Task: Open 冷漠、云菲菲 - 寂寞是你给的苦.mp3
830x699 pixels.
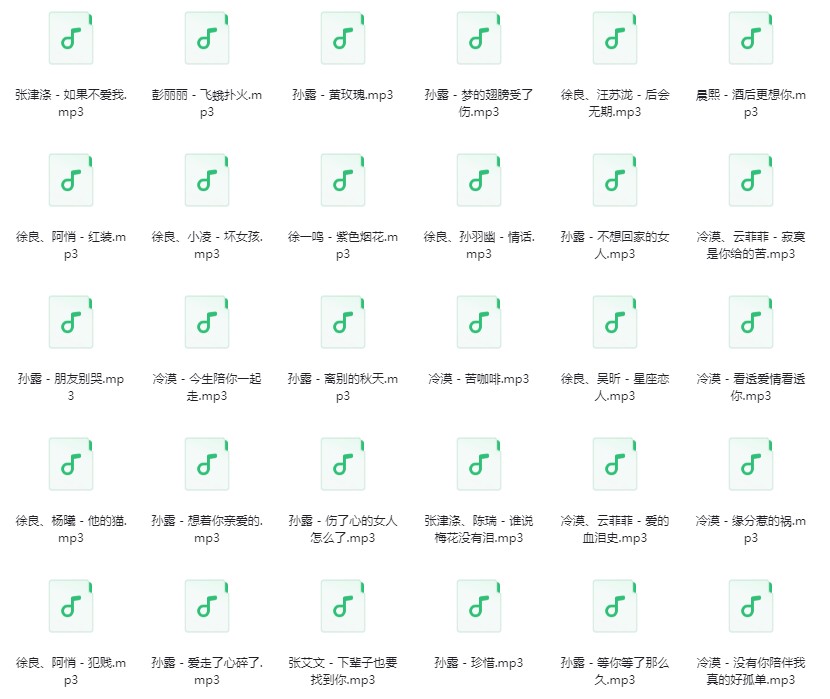Action: click(751, 180)
